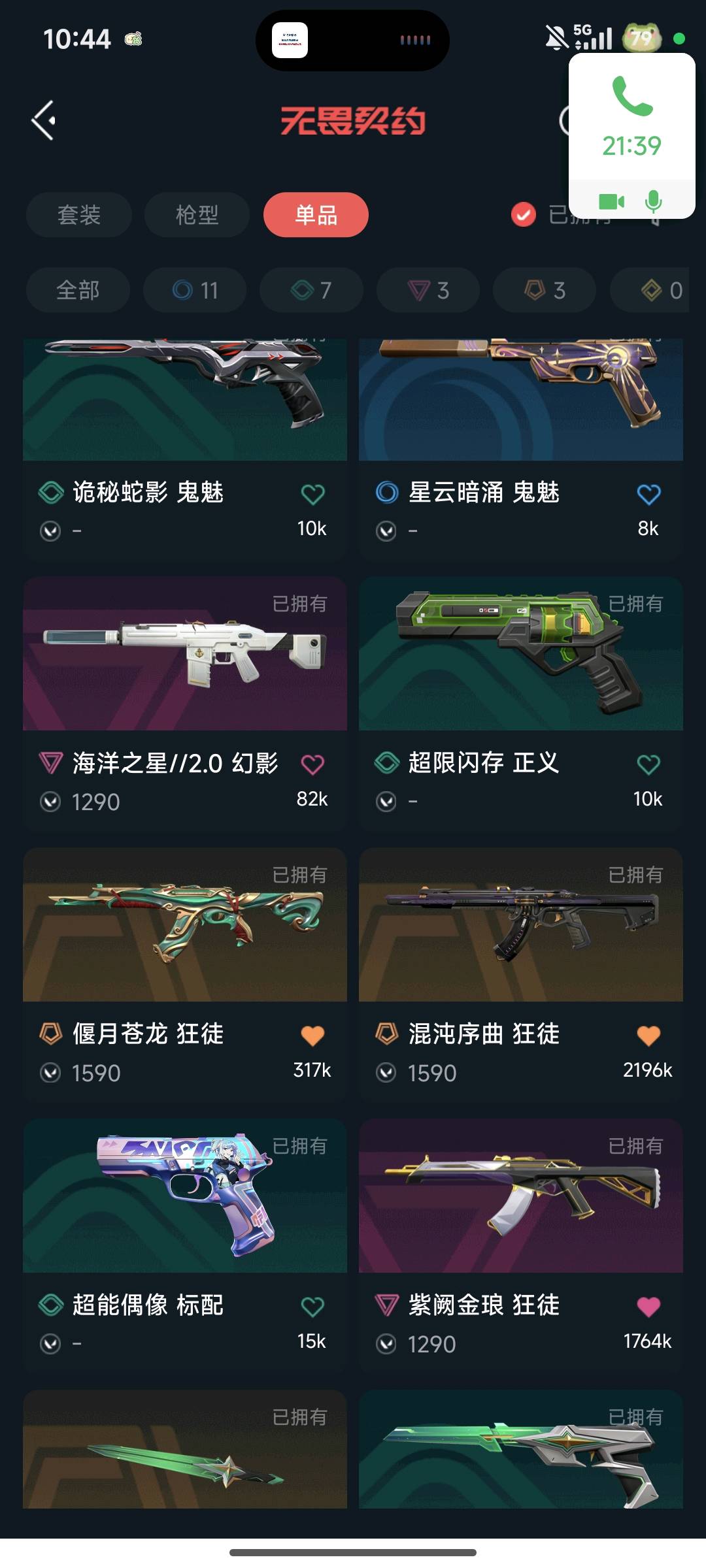
Task: Select the 全部 rarity filter chip
Action: point(78,290)
